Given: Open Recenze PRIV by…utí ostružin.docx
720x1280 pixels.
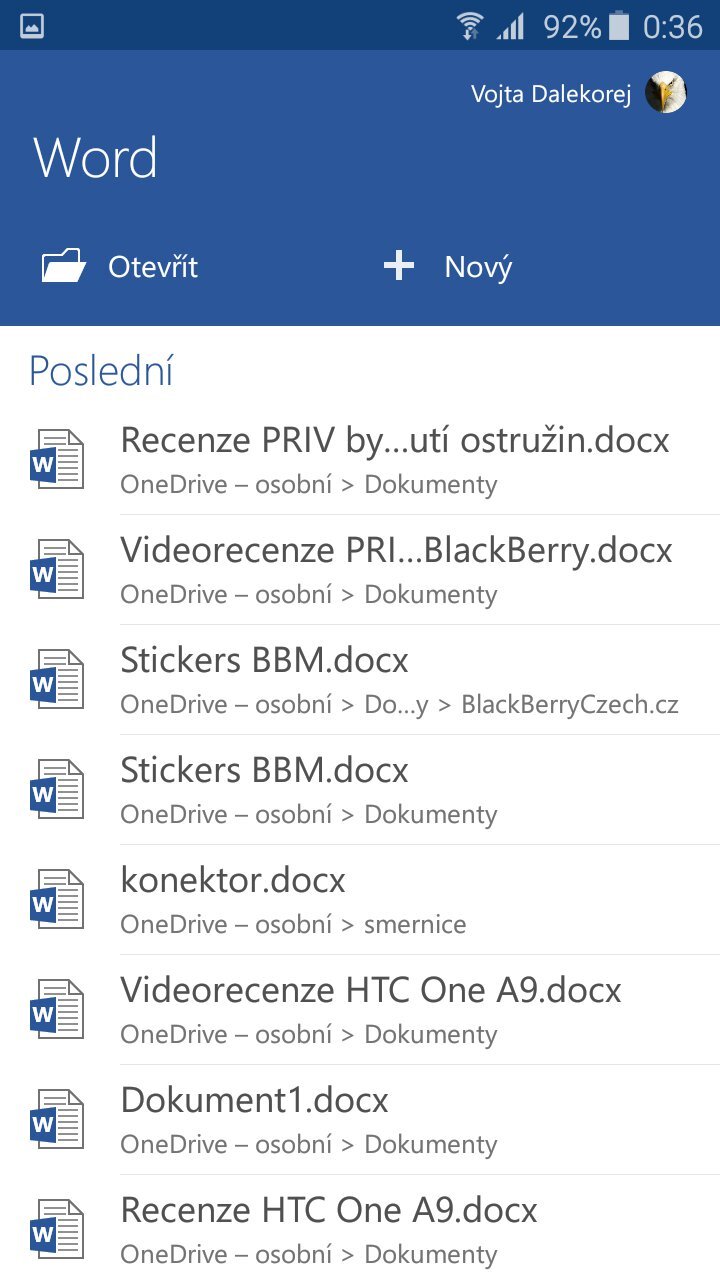Looking at the screenshot, I should 394,459.
